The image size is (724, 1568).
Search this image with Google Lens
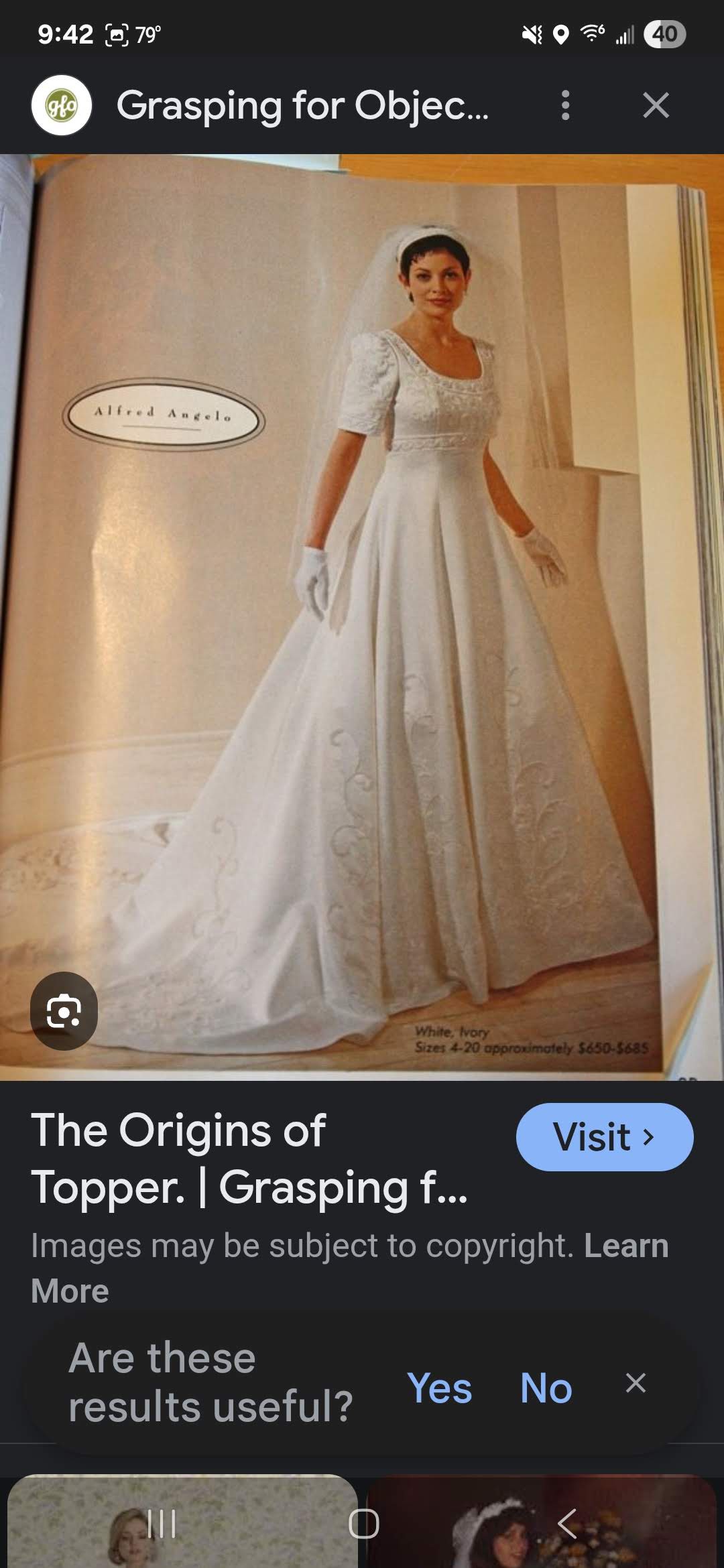64,1011
